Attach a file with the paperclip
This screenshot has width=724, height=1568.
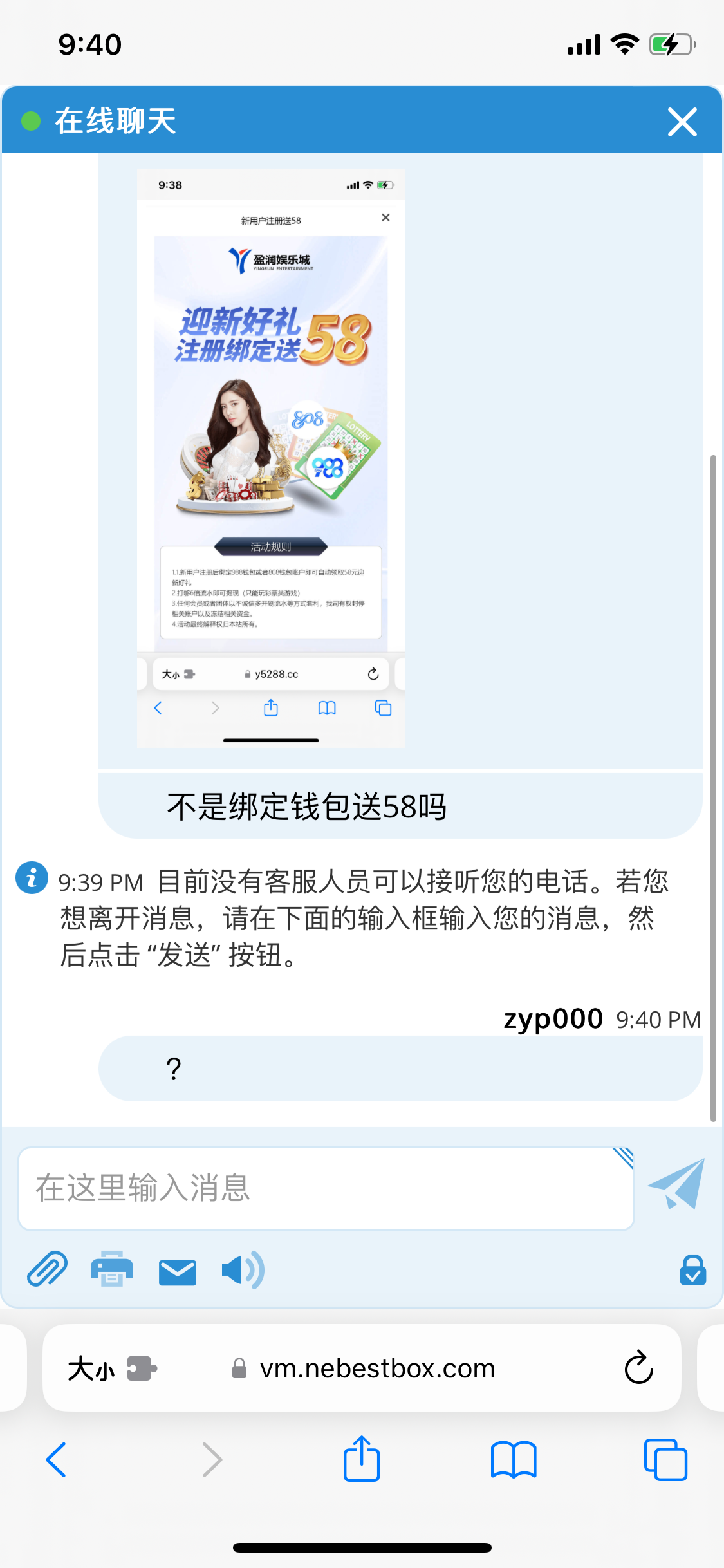point(48,1269)
